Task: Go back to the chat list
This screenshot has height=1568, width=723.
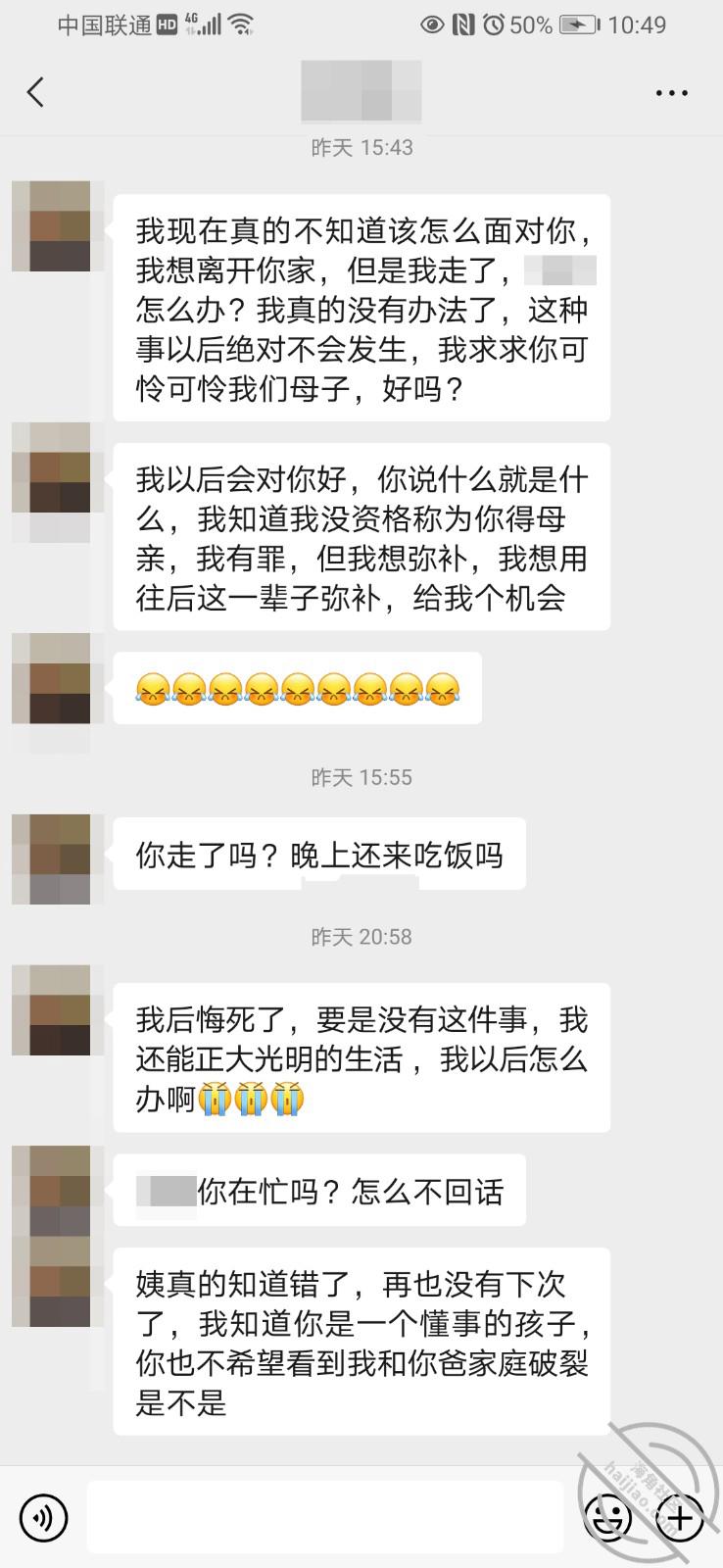Action: 36,93
